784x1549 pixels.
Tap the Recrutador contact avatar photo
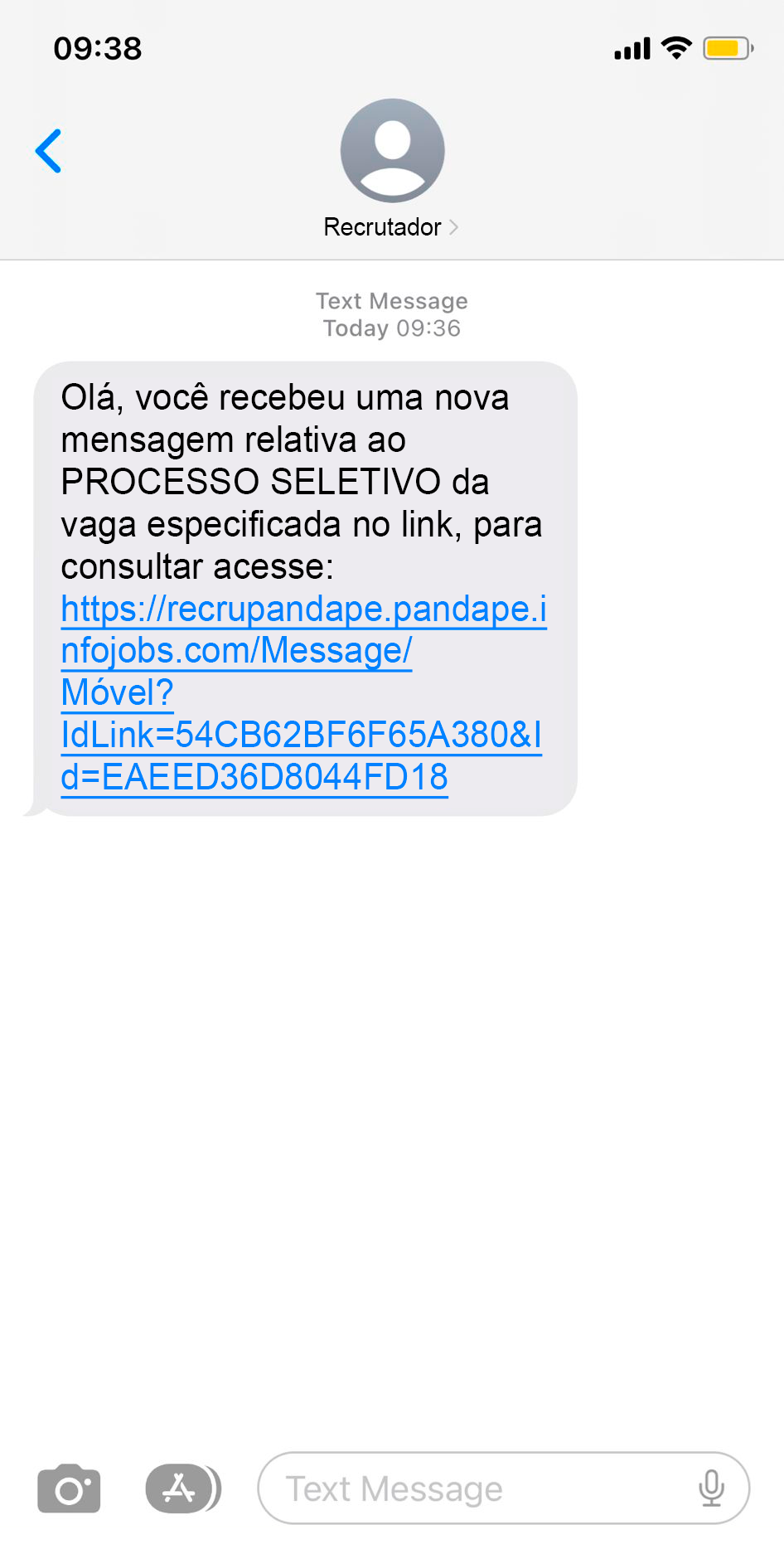click(391, 150)
